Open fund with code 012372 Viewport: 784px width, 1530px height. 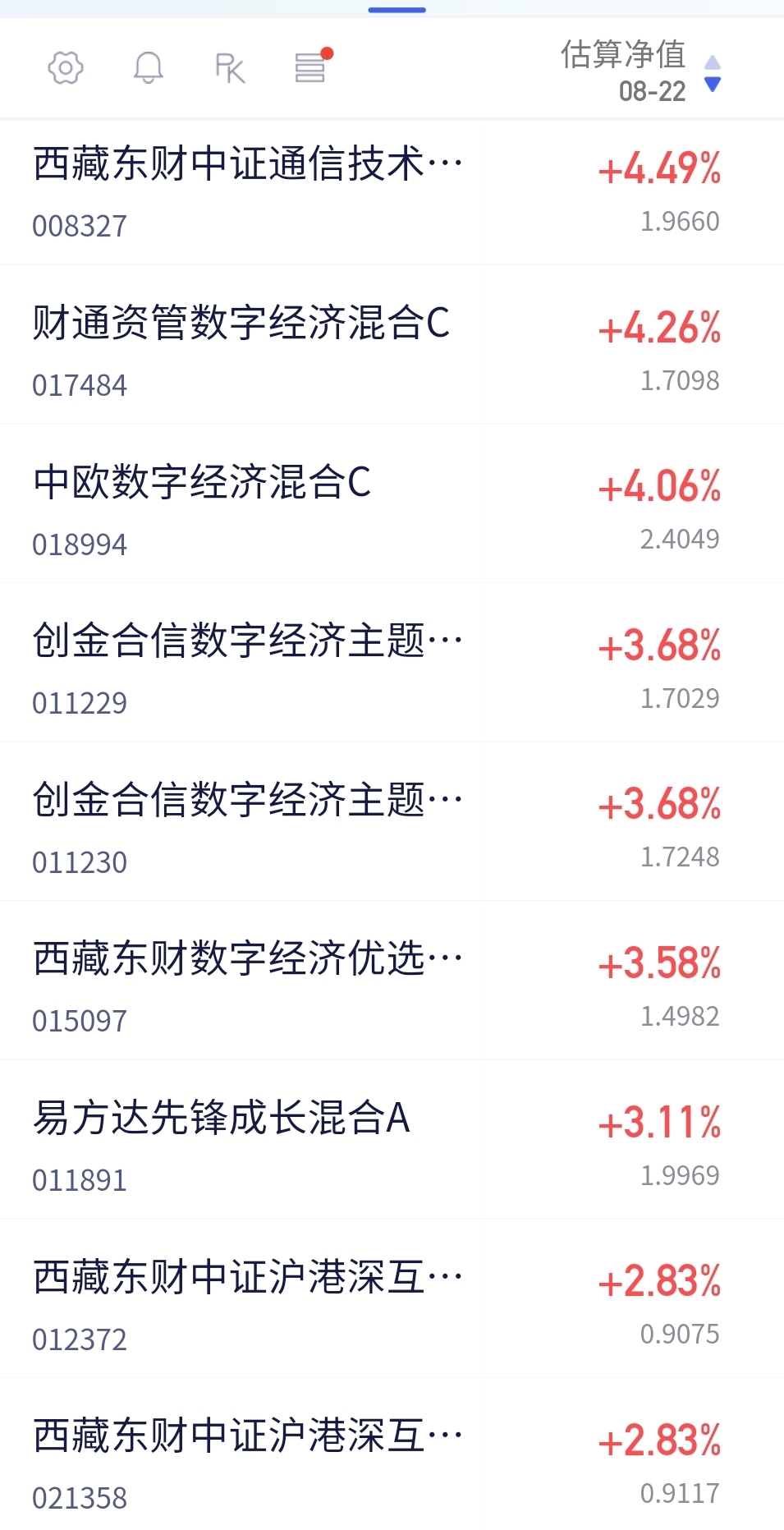392,1298
